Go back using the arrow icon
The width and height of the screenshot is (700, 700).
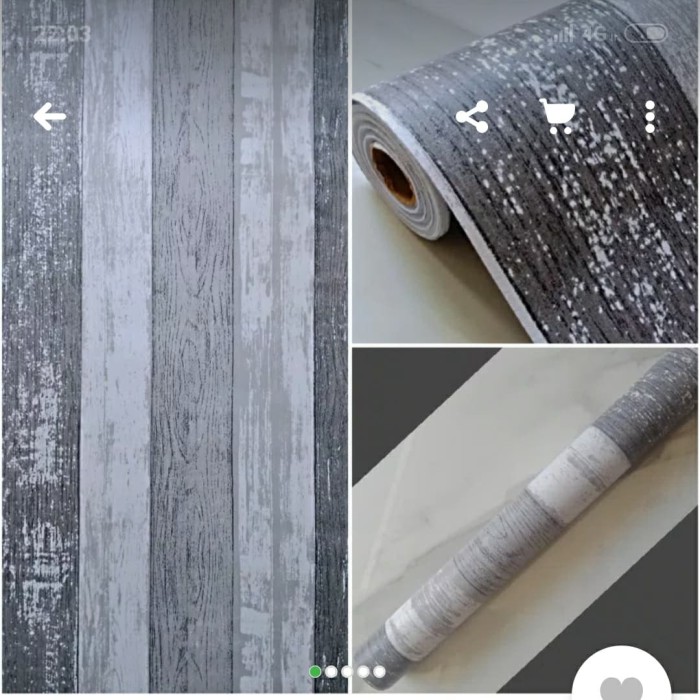[x=49, y=117]
